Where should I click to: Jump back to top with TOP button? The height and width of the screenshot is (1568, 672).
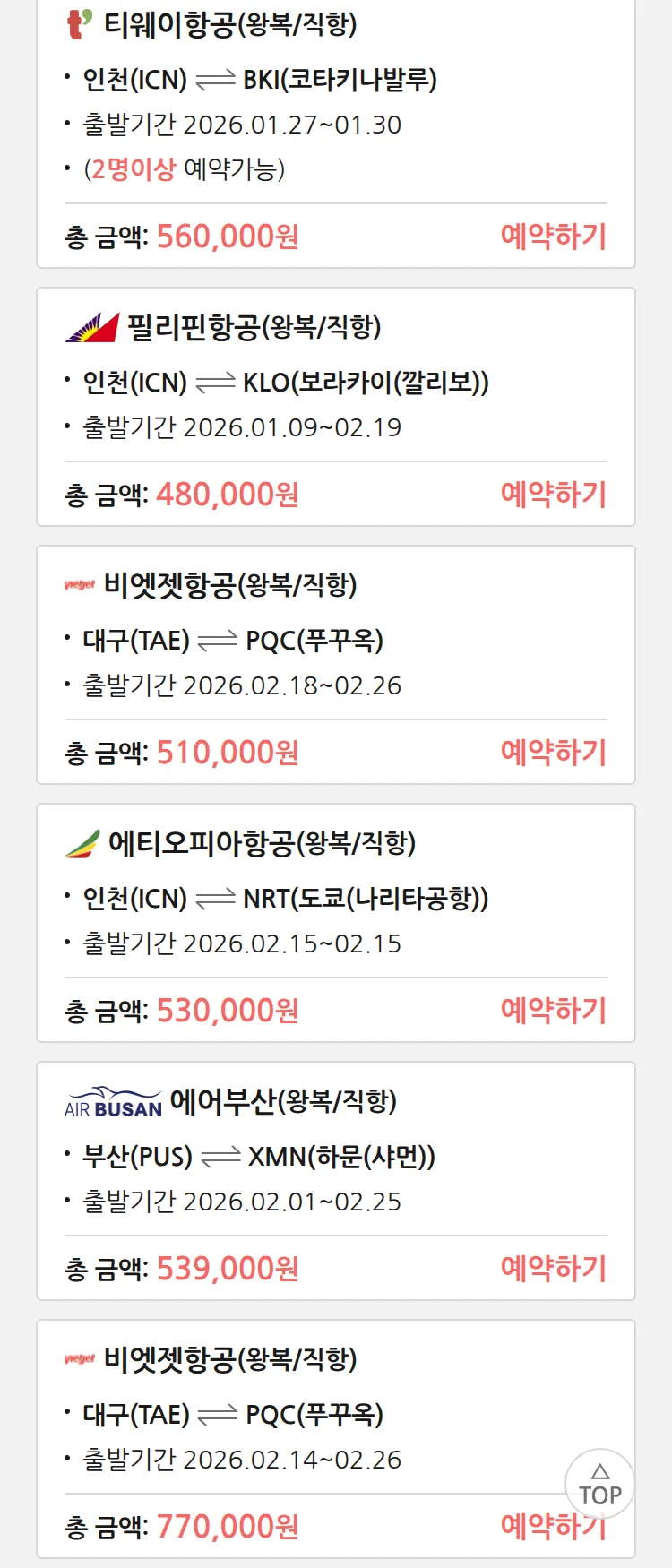pos(599,1484)
